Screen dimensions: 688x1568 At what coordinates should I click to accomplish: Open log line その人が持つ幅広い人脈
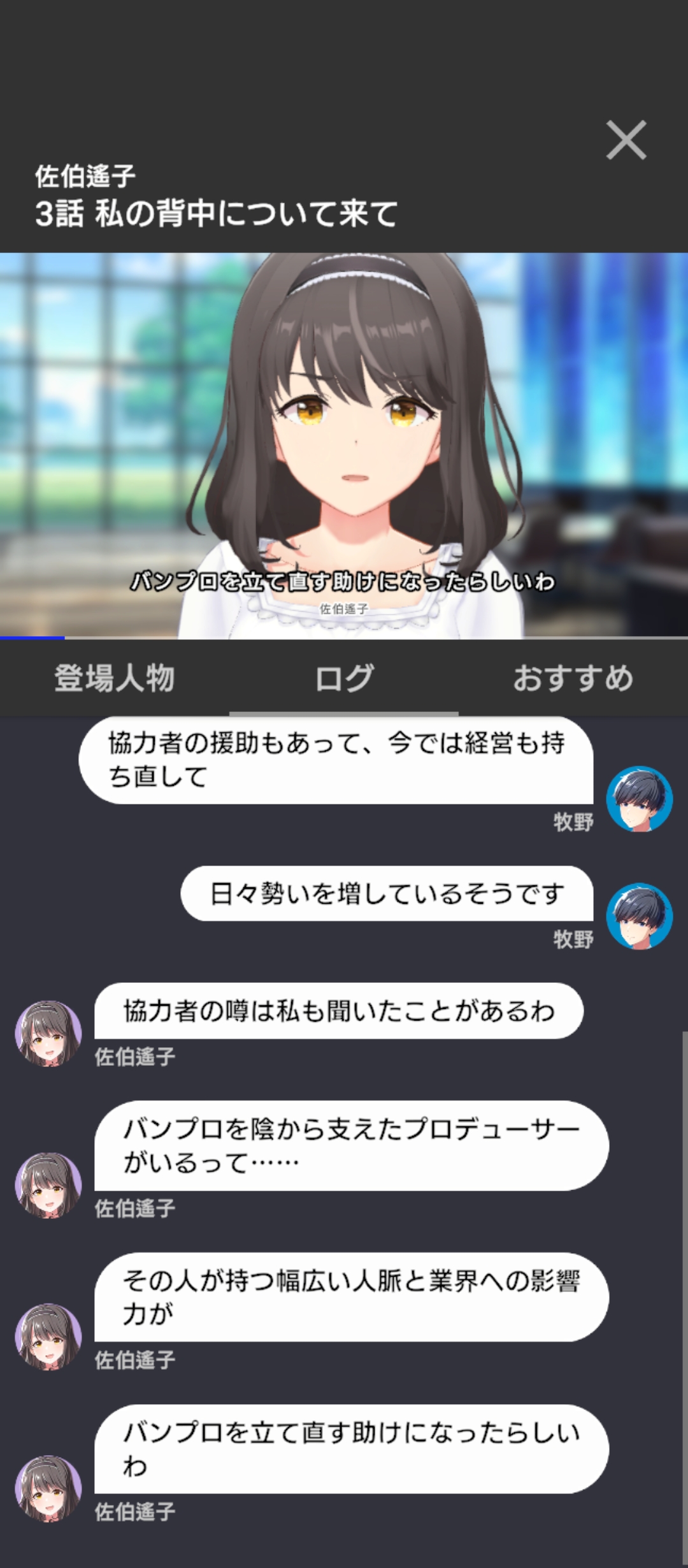pos(351,1297)
